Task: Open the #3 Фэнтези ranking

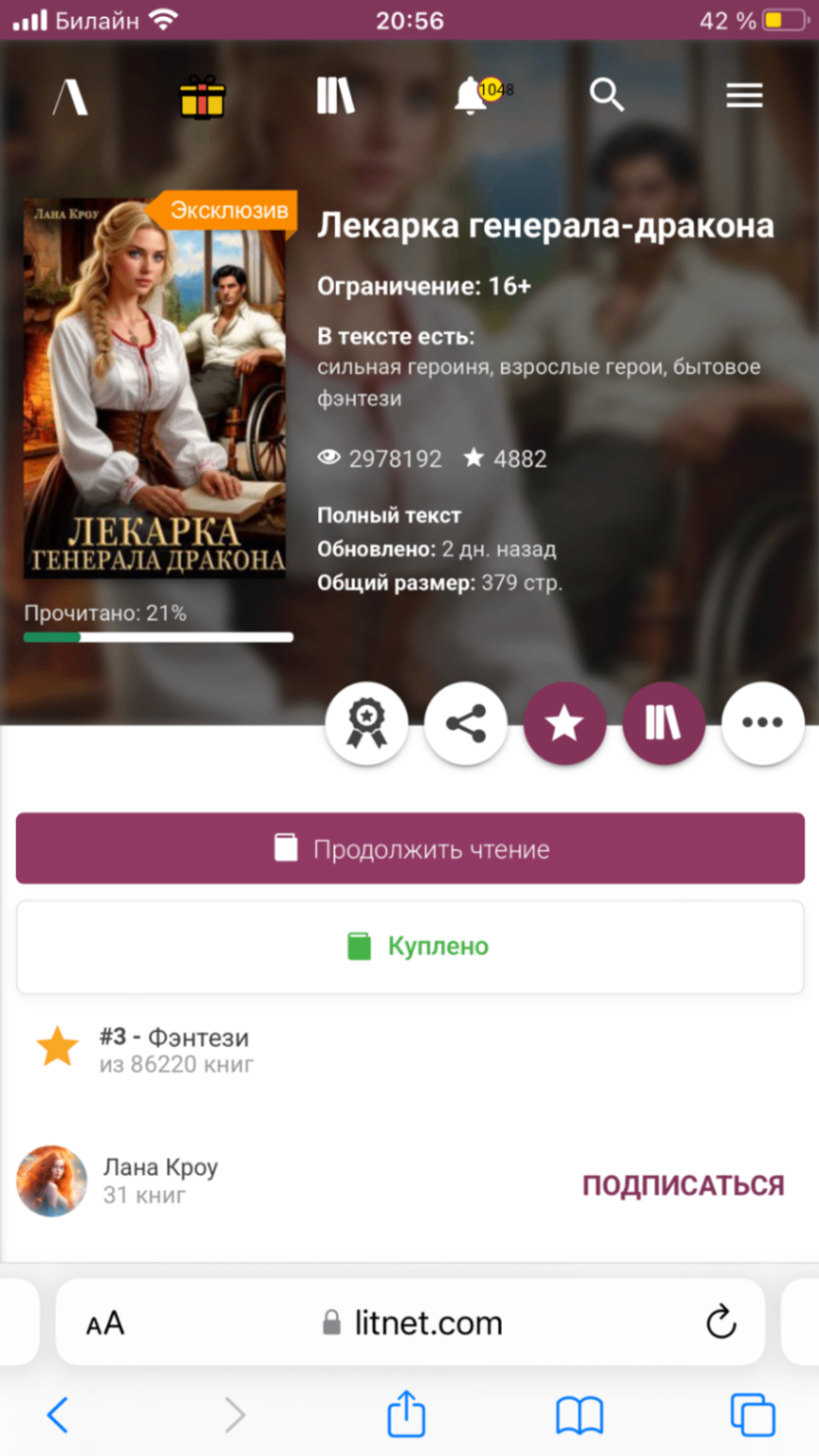Action: tap(174, 1049)
